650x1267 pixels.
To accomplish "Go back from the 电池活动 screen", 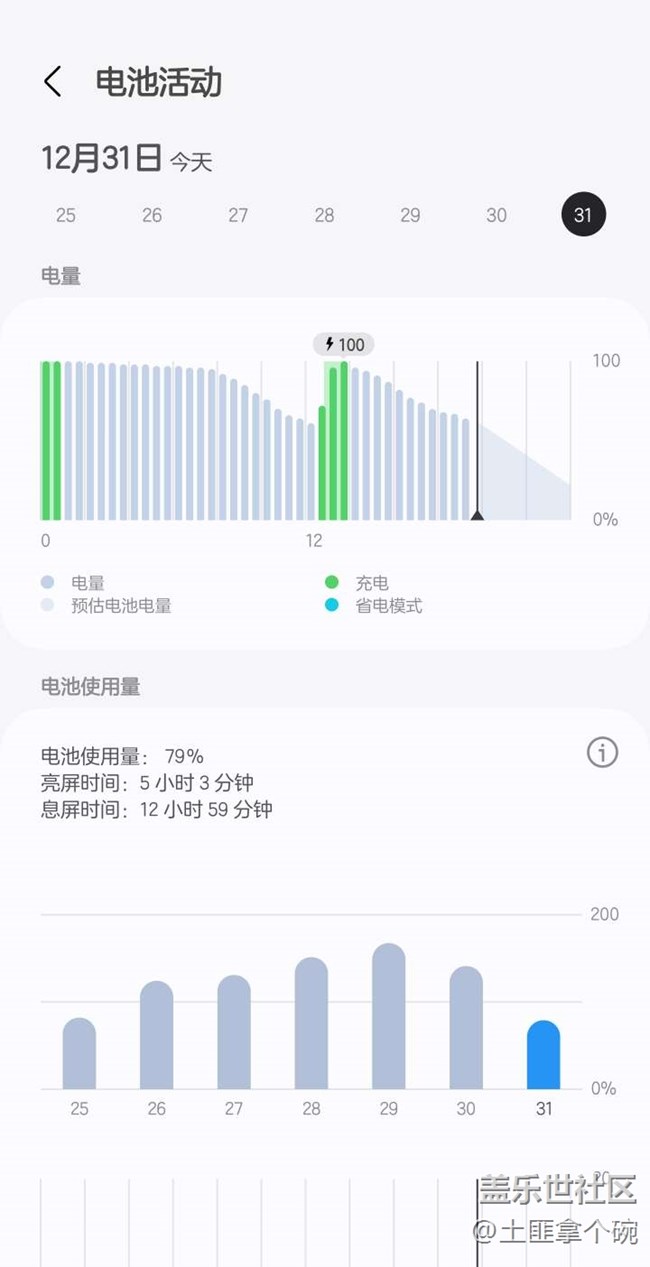I will [x=53, y=82].
